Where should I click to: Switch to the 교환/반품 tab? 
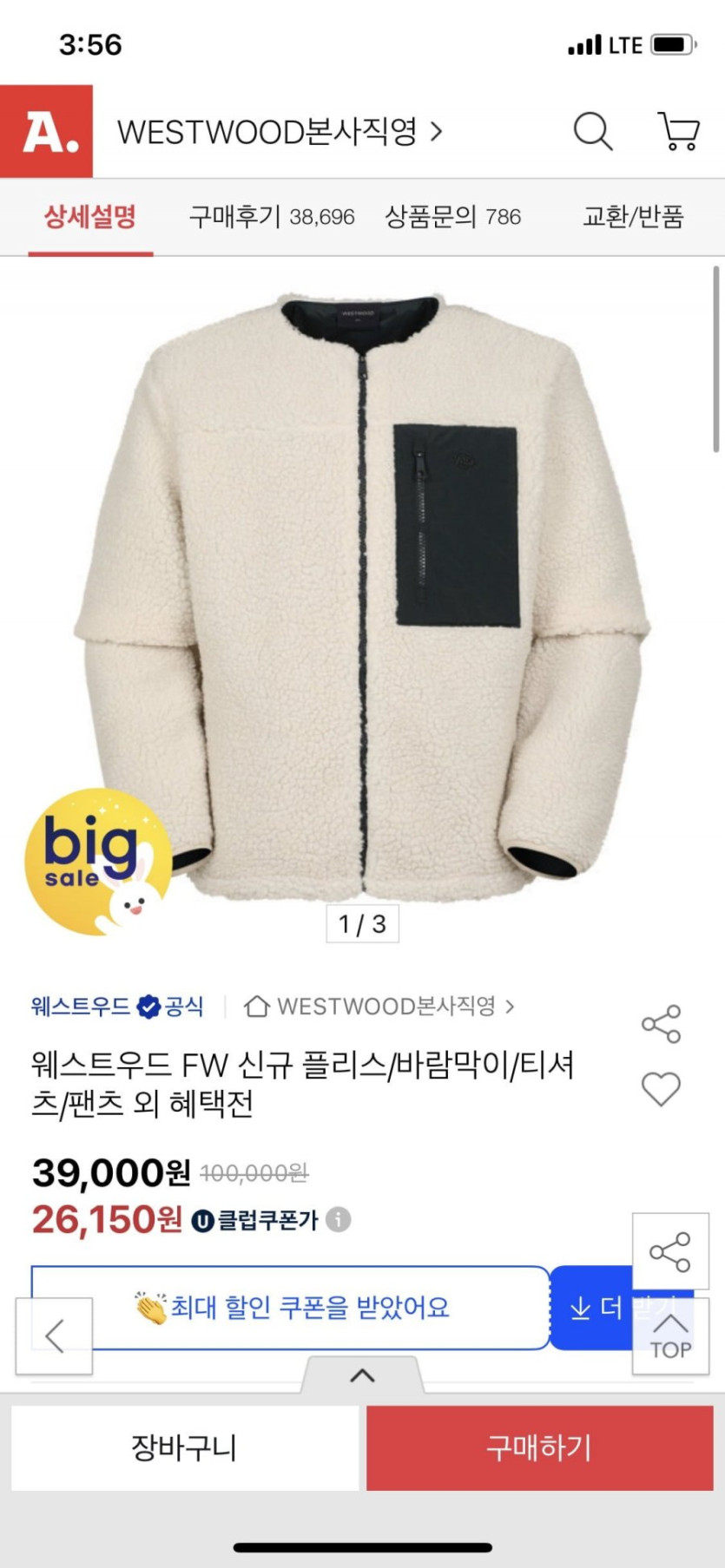tap(633, 216)
